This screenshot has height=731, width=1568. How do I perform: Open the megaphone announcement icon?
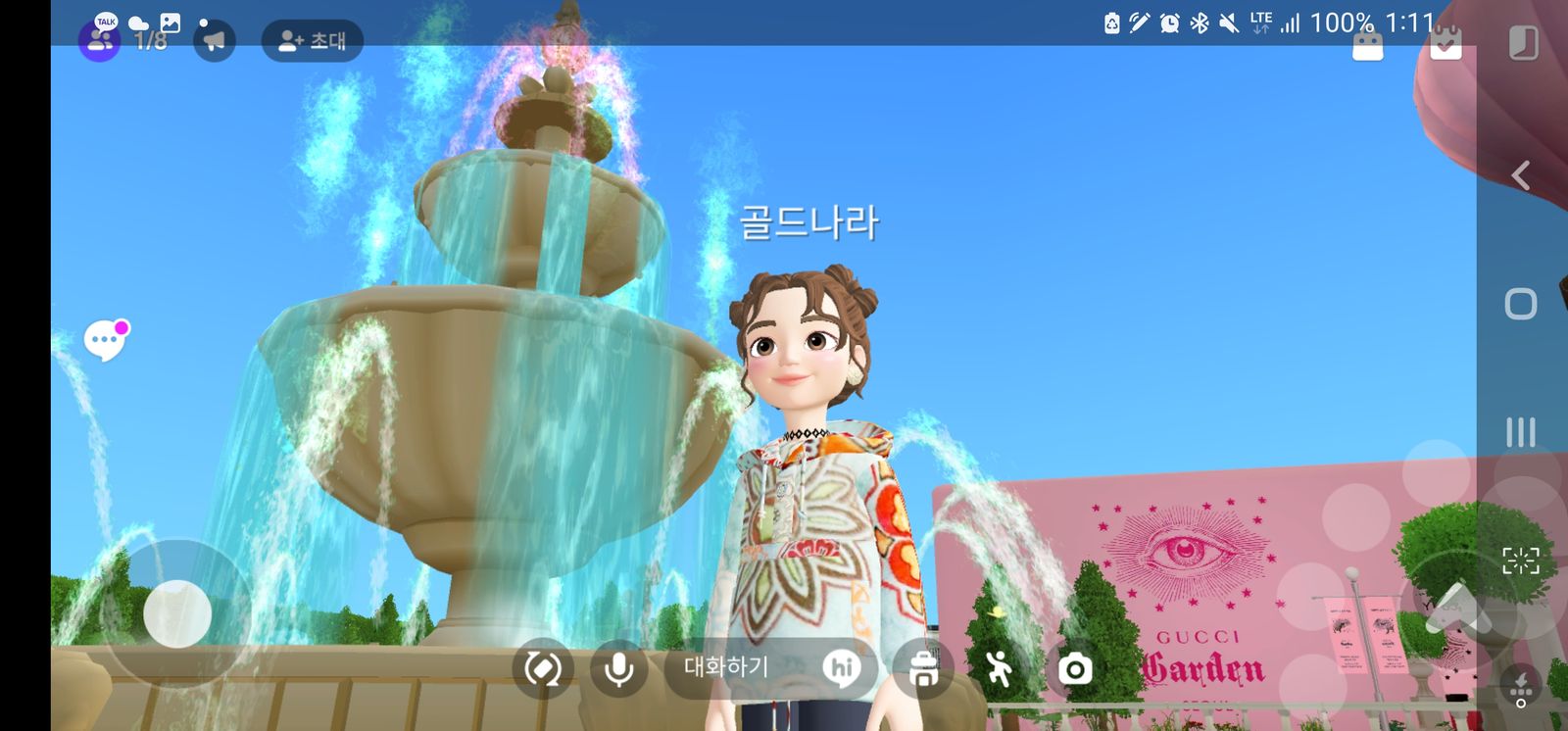point(214,41)
